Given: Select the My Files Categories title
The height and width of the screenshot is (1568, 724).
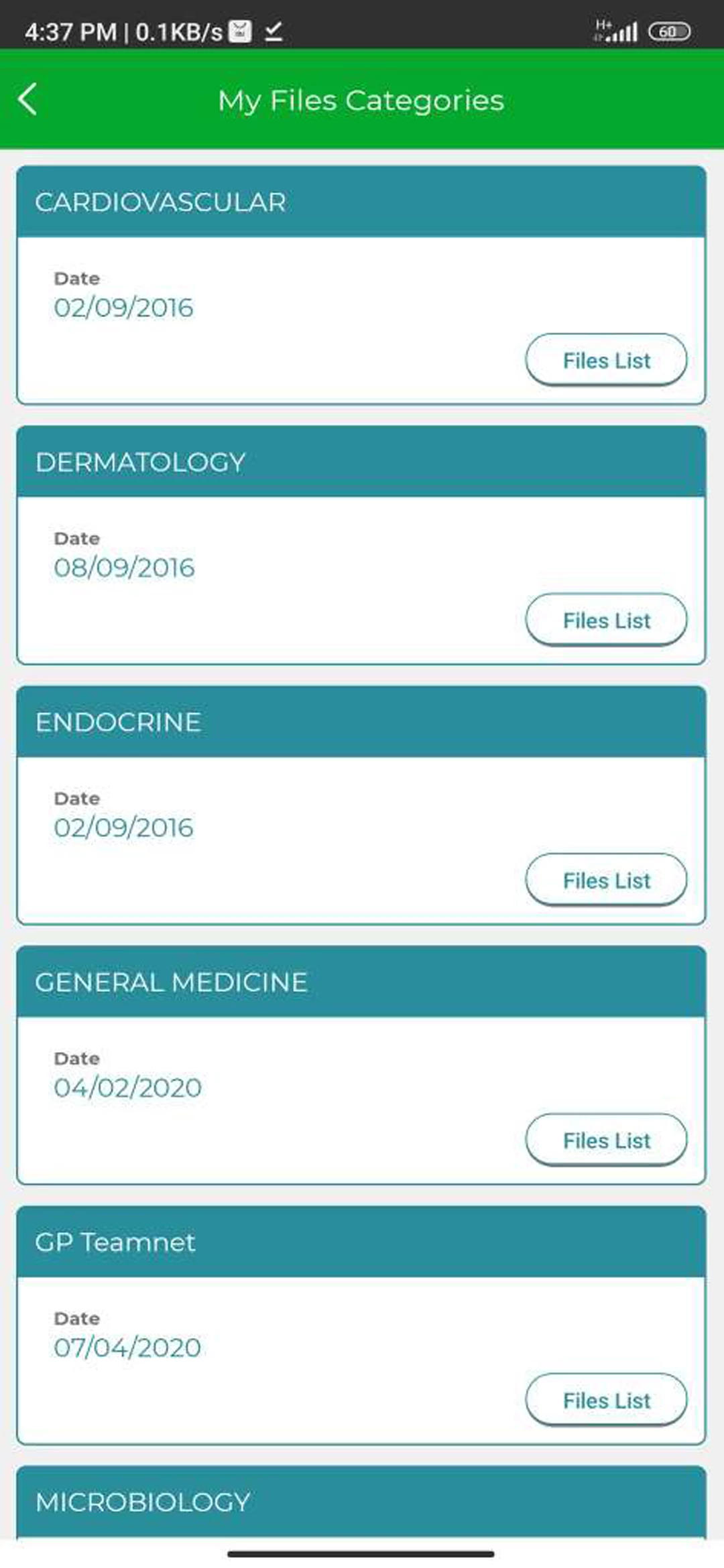Looking at the screenshot, I should pyautogui.click(x=361, y=100).
